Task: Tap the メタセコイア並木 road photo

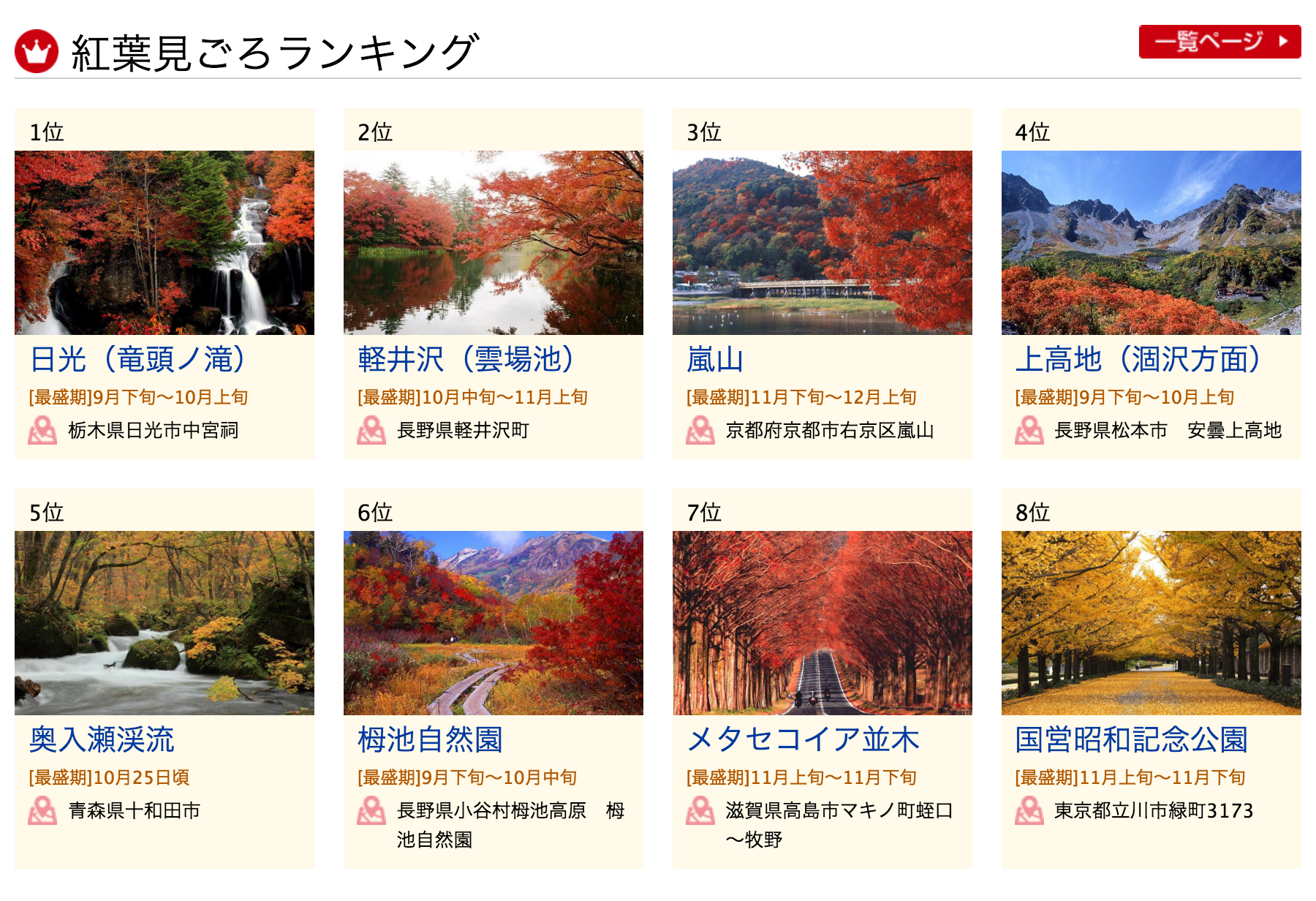Action: click(822, 623)
